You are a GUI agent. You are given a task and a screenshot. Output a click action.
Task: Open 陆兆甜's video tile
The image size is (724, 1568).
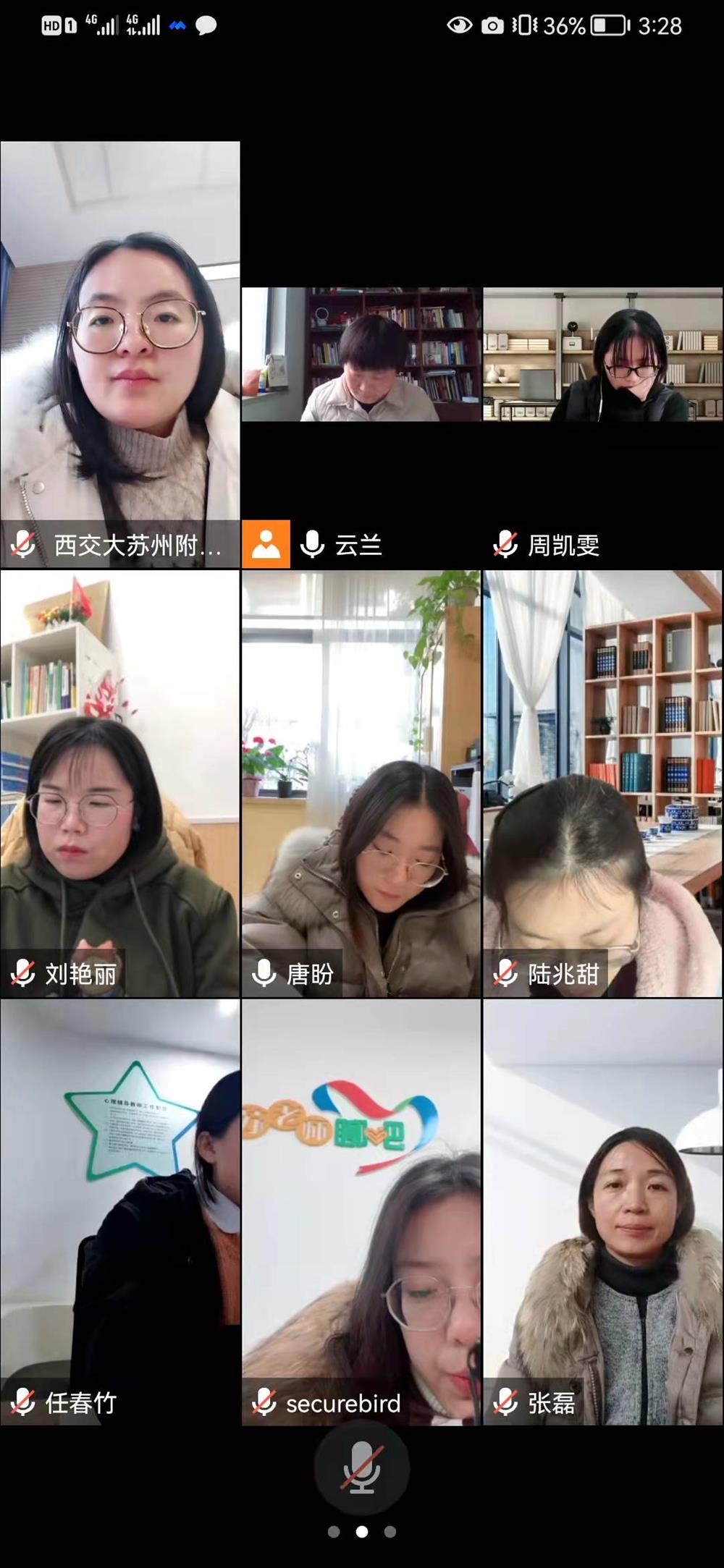point(602,784)
